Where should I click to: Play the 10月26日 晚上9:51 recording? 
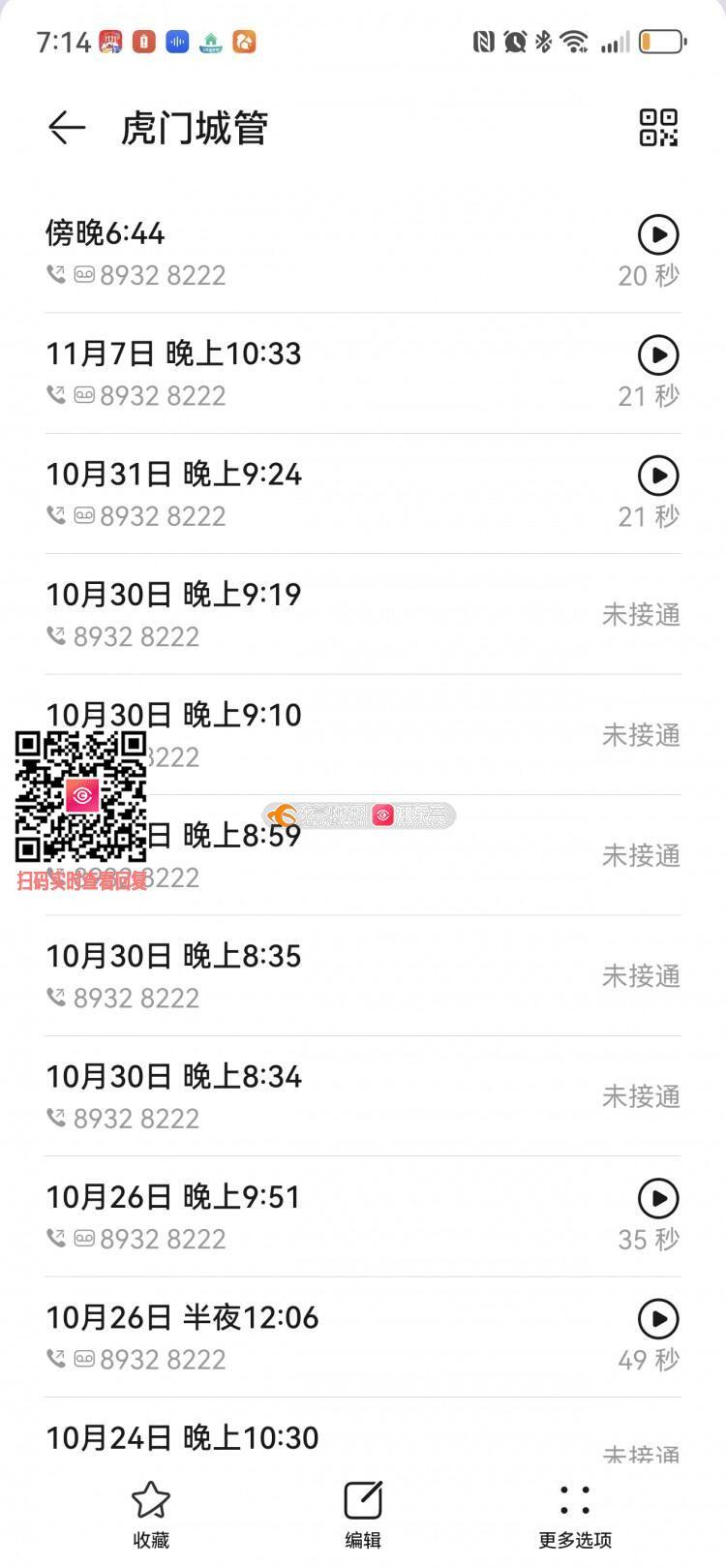pyautogui.click(x=658, y=1198)
